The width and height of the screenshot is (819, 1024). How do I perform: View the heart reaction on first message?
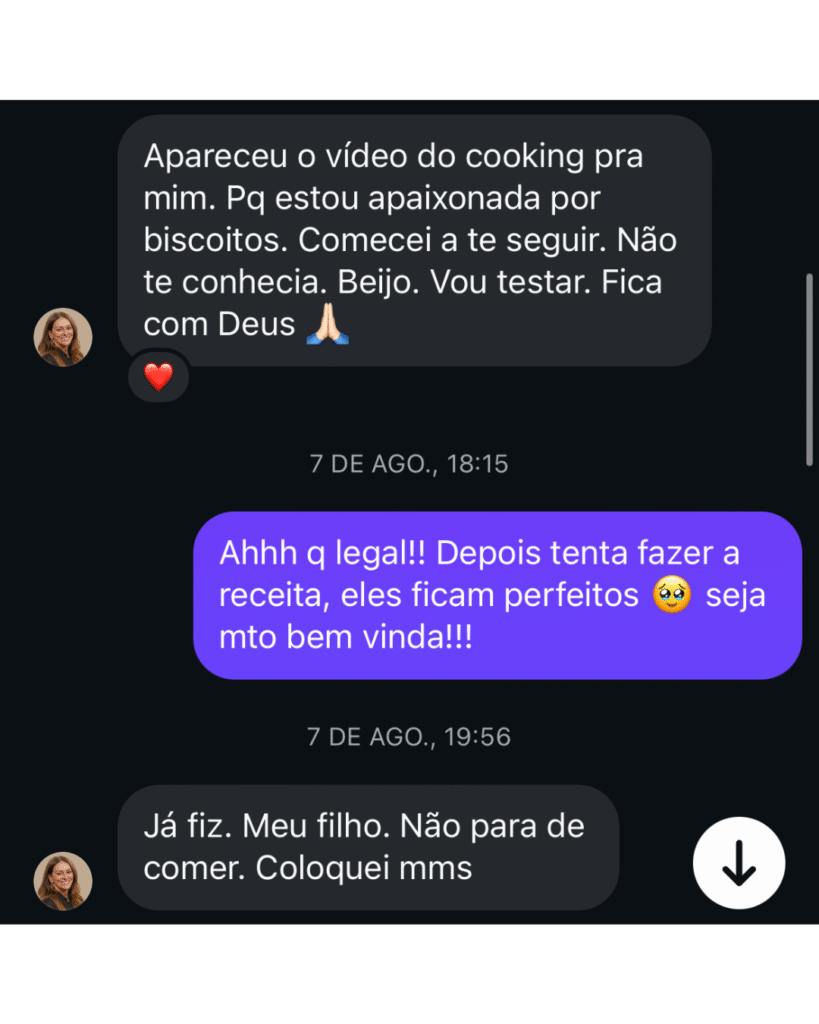point(158,377)
